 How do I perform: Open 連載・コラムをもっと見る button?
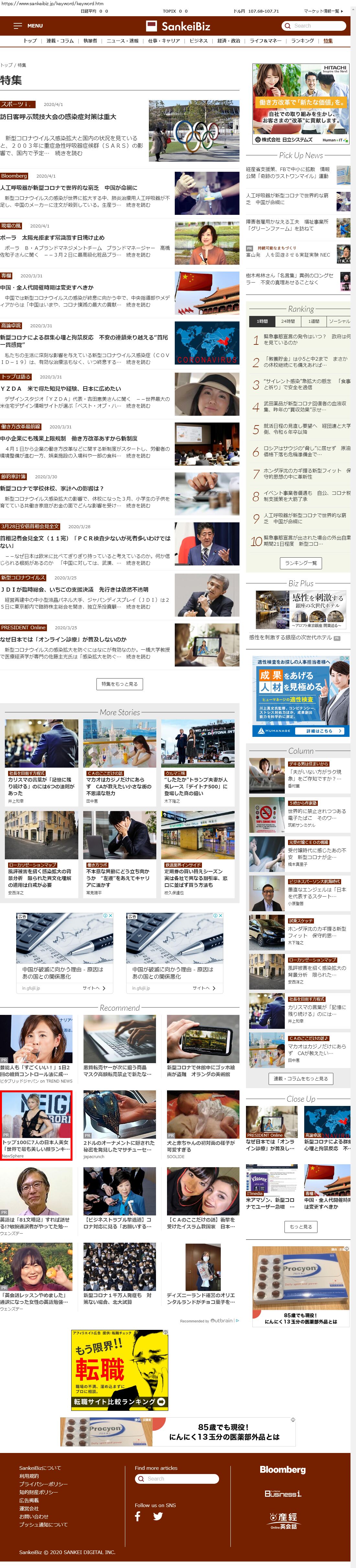point(300,1079)
